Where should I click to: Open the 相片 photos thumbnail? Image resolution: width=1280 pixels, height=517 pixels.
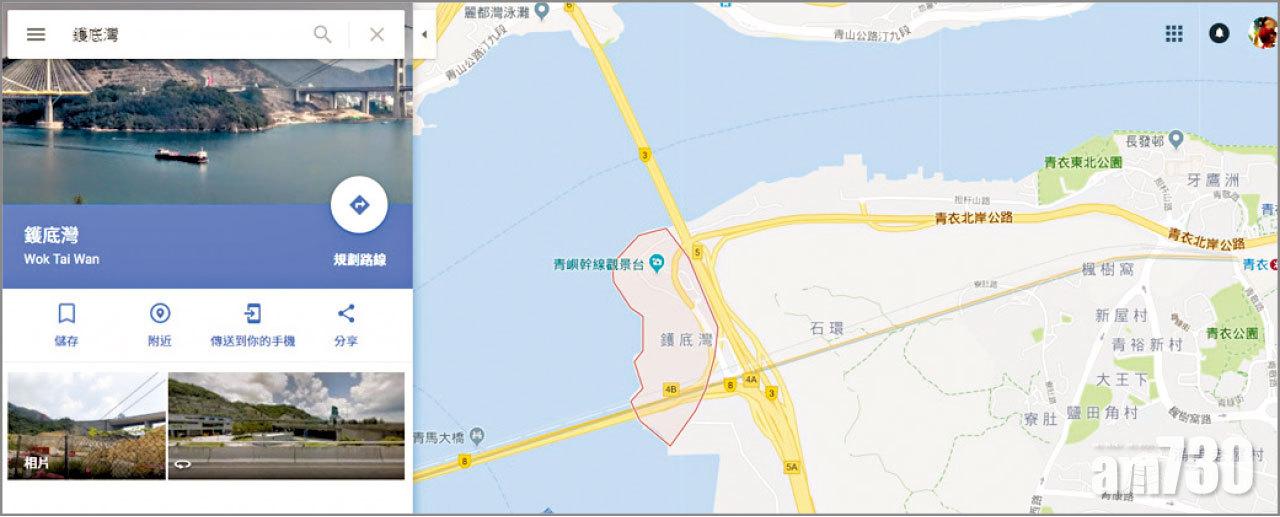click(x=86, y=425)
